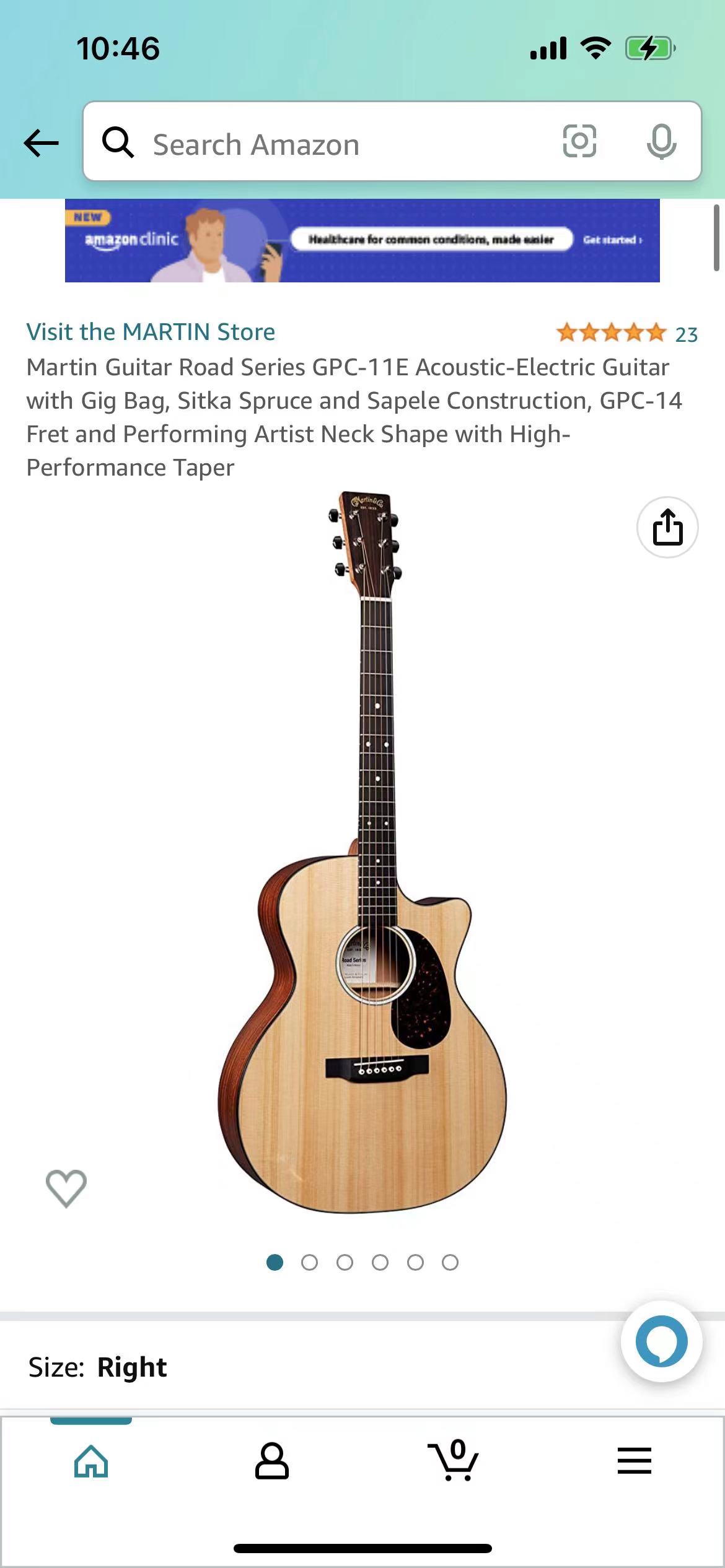The height and width of the screenshot is (1568, 725).
Task: Open the shopping cart
Action: (453, 1461)
